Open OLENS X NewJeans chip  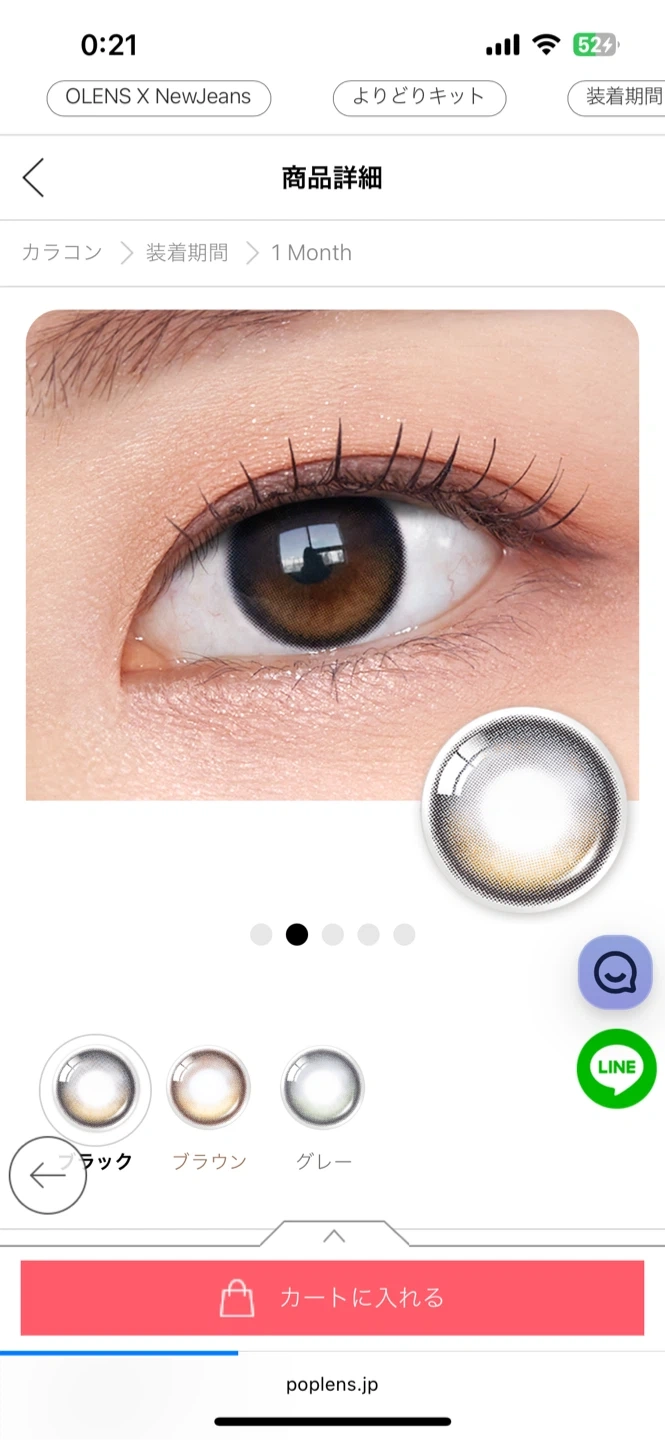[x=158, y=98]
